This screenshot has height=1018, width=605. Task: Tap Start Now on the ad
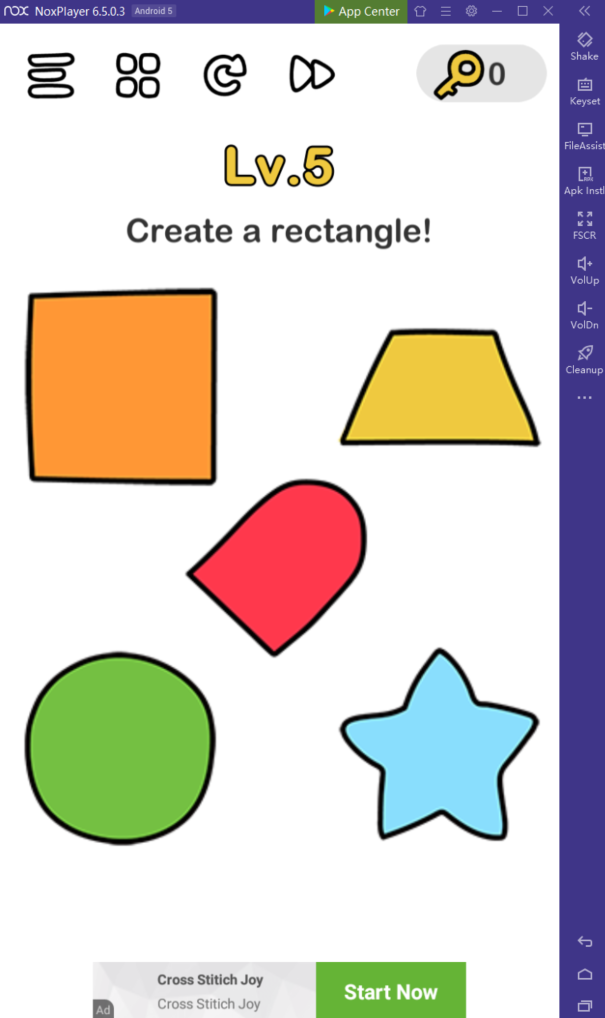coord(390,991)
